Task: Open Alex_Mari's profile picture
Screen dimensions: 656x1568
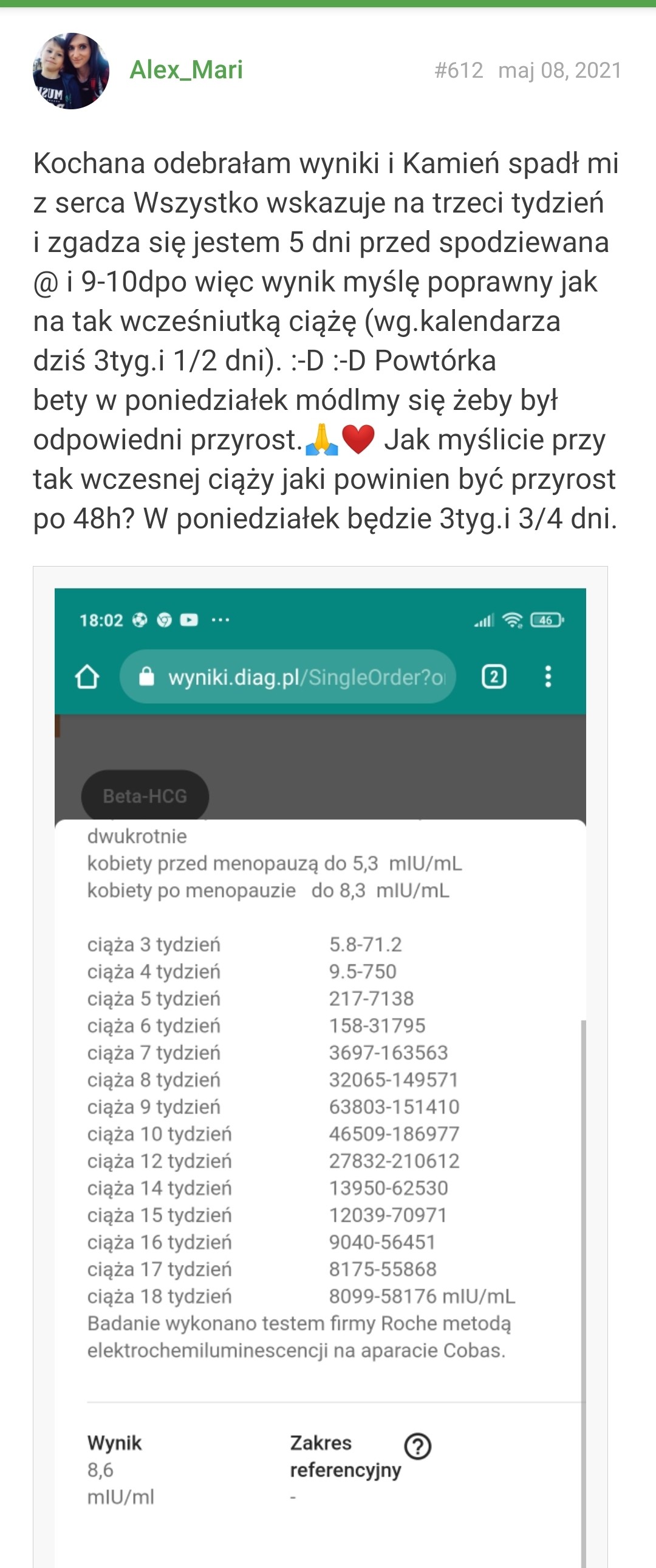Action: click(x=70, y=71)
